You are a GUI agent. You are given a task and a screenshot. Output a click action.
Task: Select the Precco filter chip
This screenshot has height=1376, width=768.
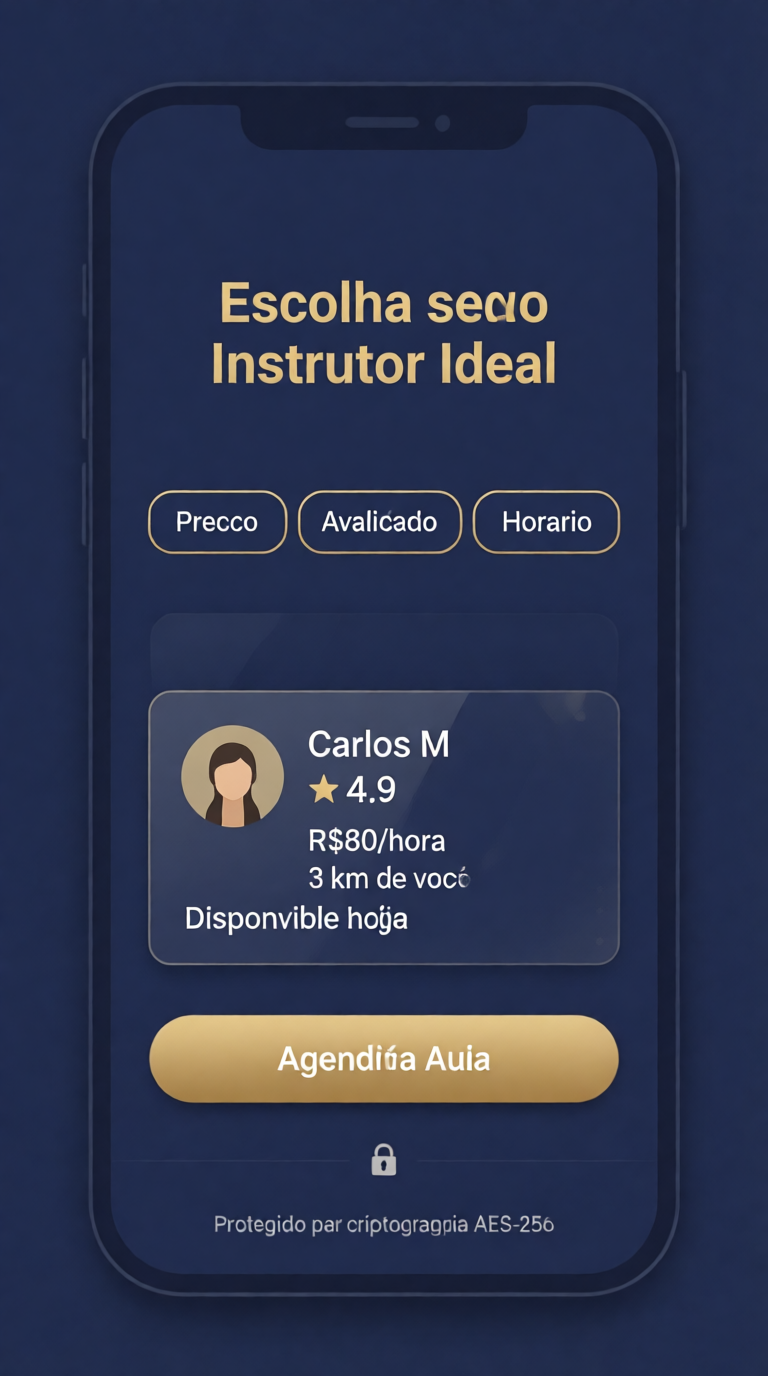pos(216,521)
